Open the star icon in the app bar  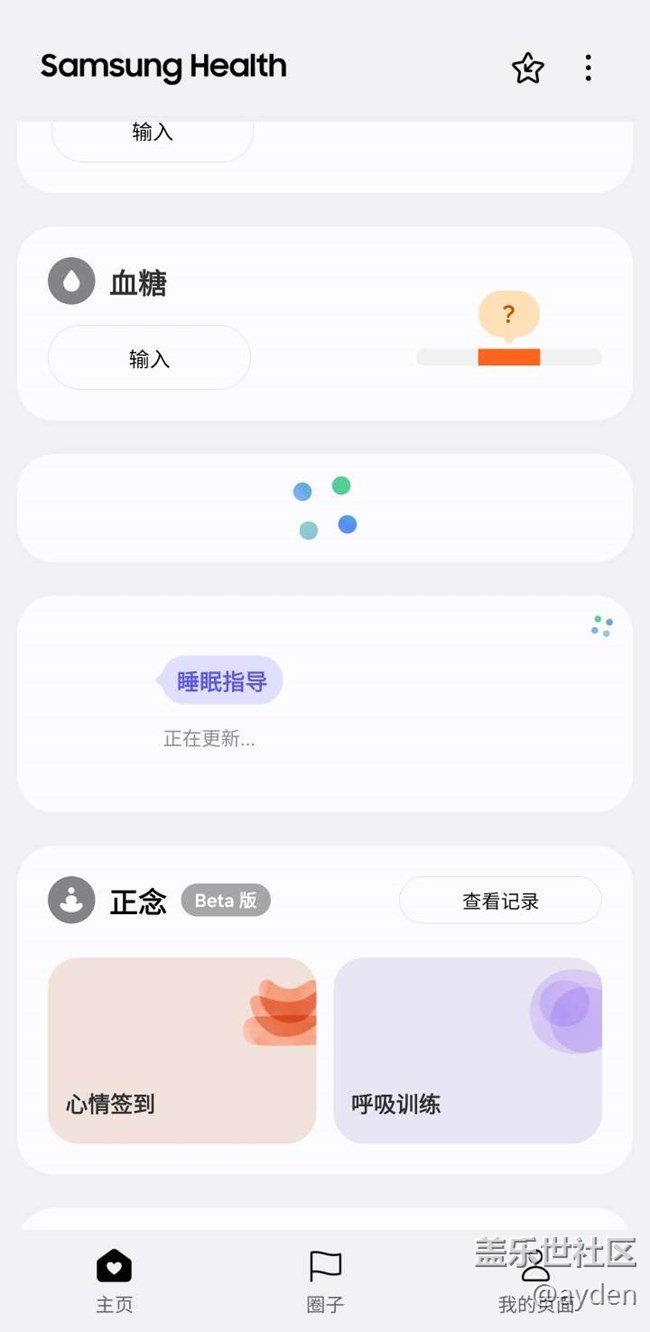pos(527,68)
